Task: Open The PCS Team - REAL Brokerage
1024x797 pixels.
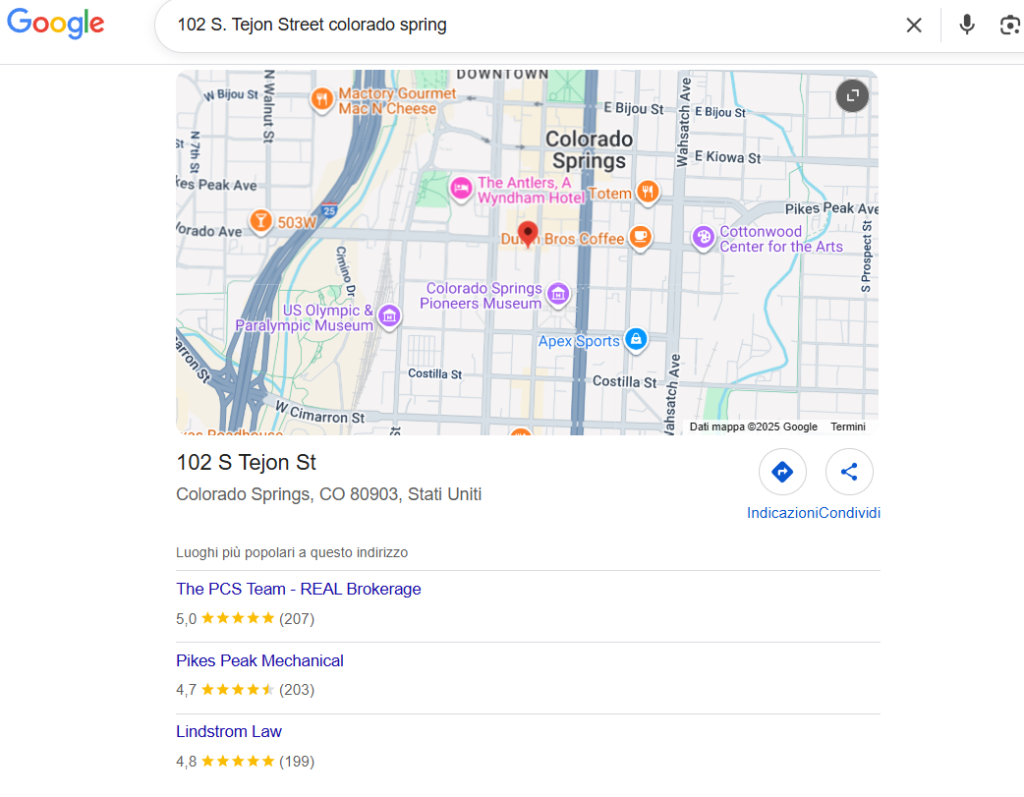Action: coord(298,589)
